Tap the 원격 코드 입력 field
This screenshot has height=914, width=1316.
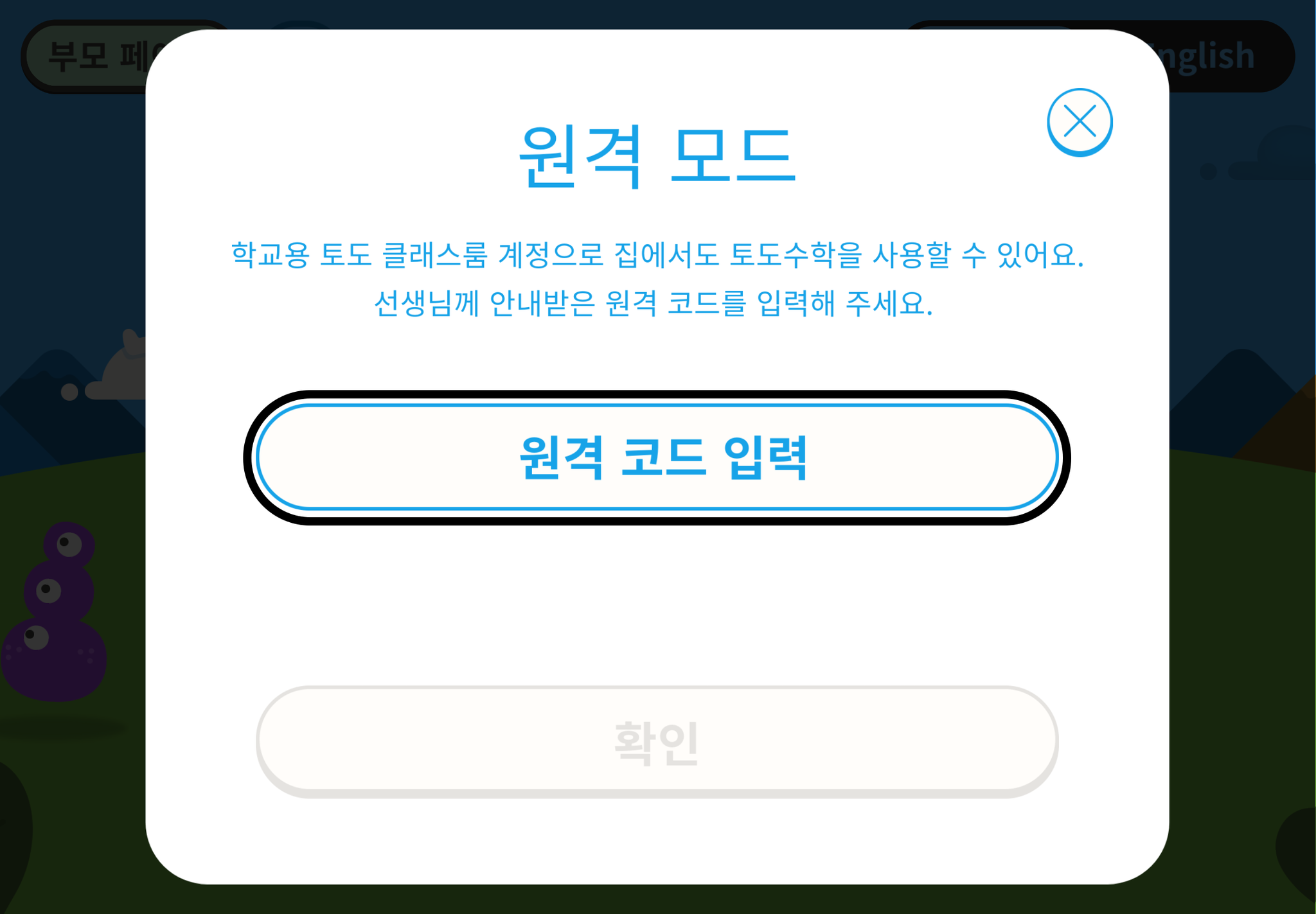point(657,457)
